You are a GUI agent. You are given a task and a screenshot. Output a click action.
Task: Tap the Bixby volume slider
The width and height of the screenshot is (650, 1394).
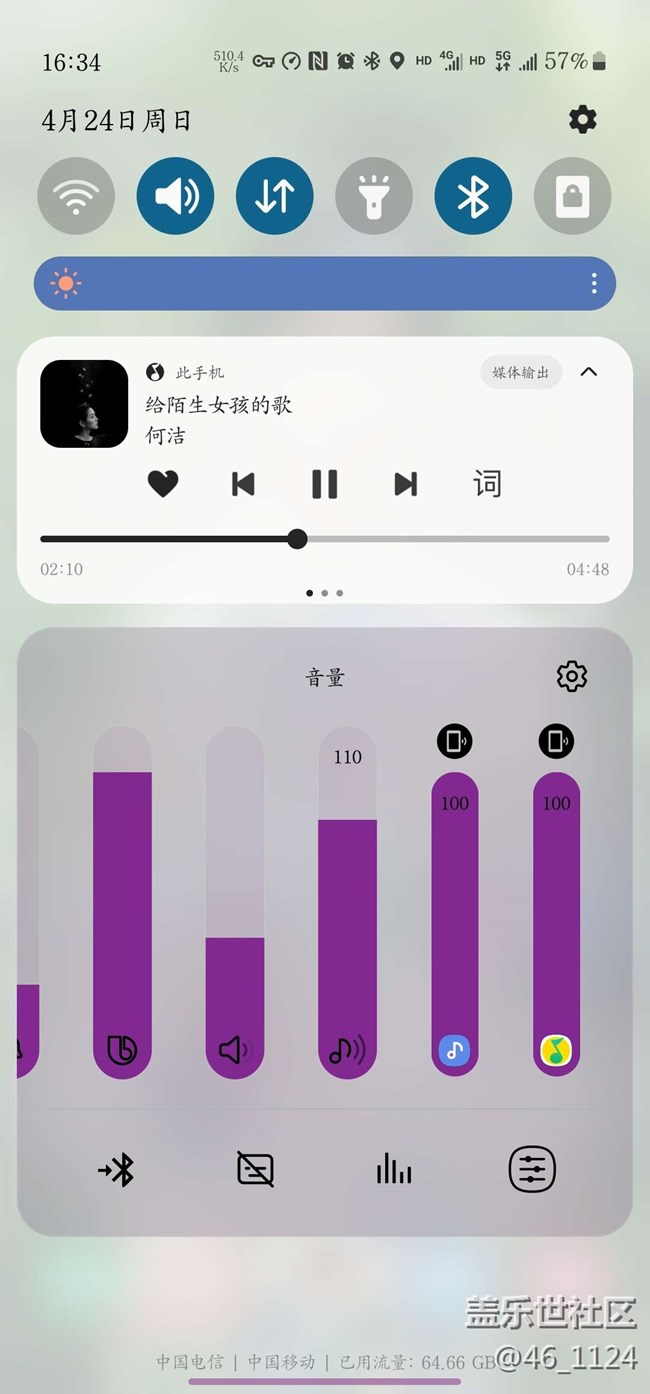pyautogui.click(x=122, y=900)
